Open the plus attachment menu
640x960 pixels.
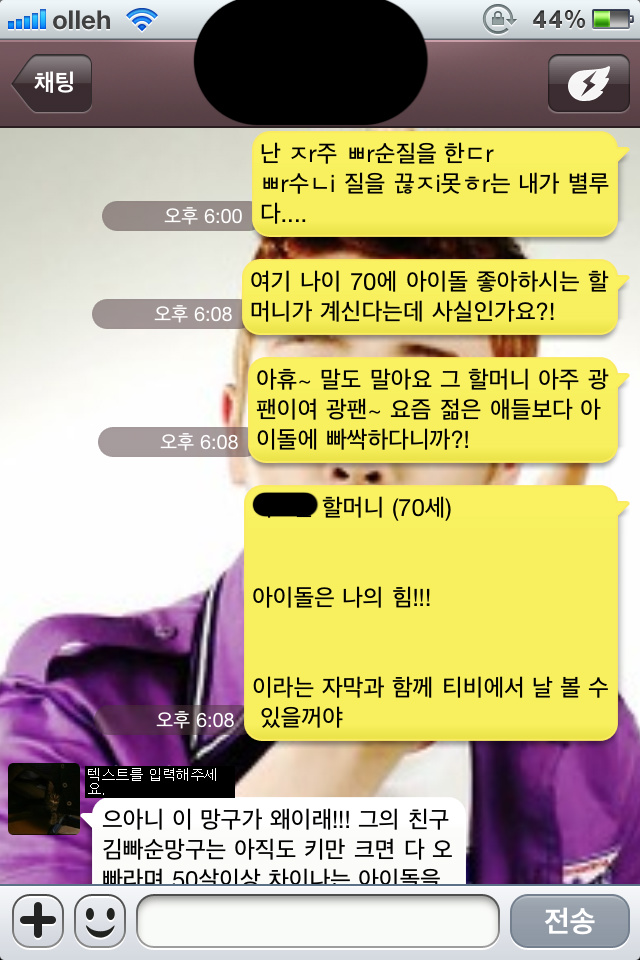tap(37, 920)
